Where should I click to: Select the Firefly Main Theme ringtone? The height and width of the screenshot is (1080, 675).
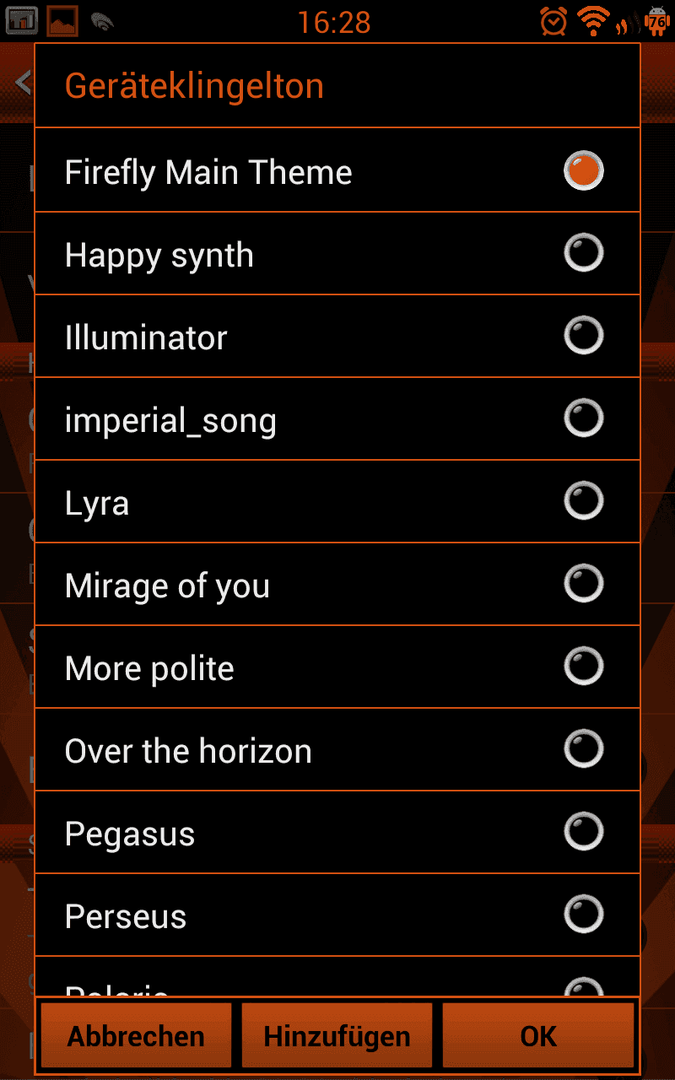point(338,170)
